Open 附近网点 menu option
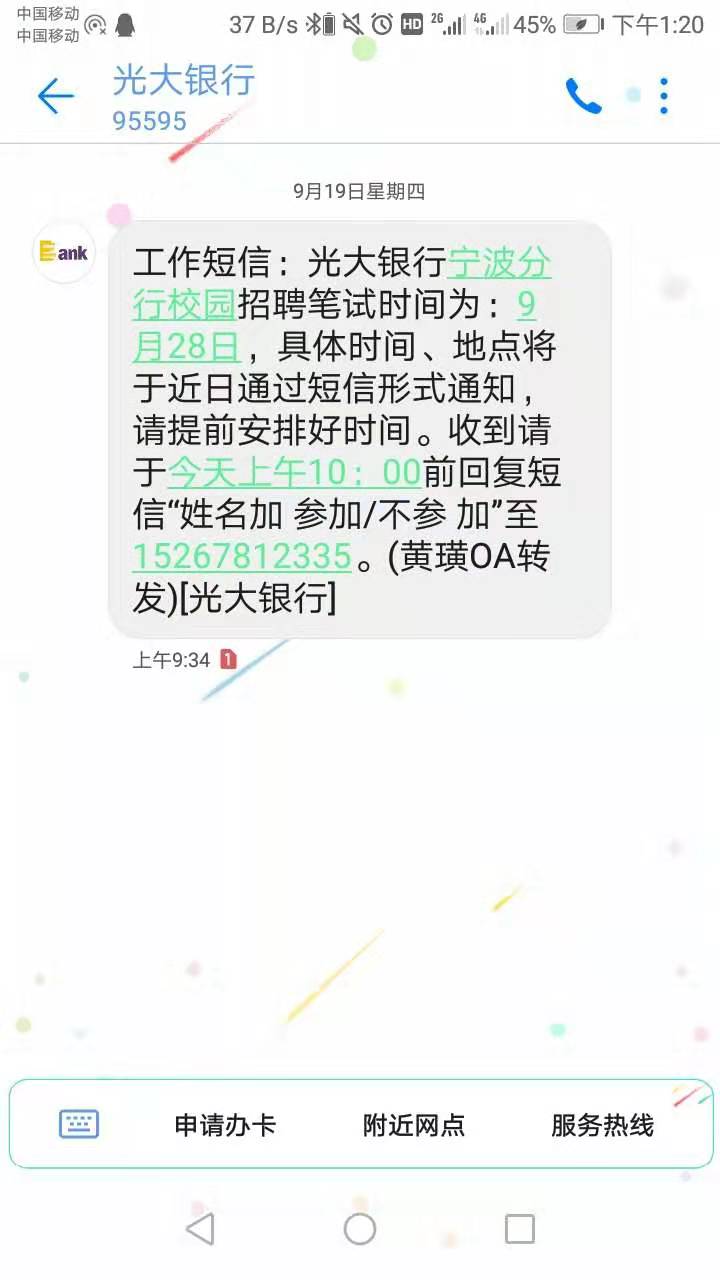The image size is (720, 1280). (x=414, y=1125)
